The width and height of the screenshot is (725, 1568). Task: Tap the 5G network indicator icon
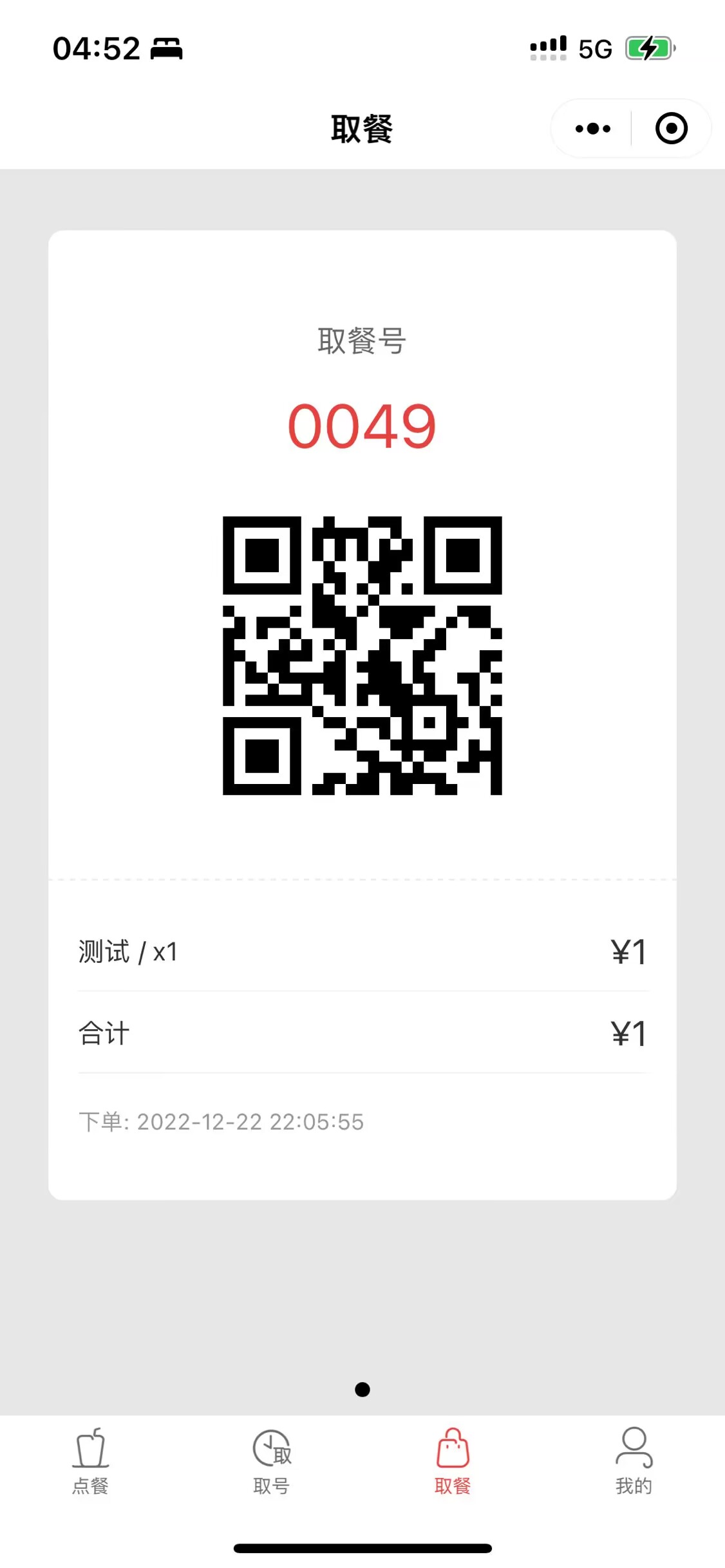pyautogui.click(x=594, y=48)
